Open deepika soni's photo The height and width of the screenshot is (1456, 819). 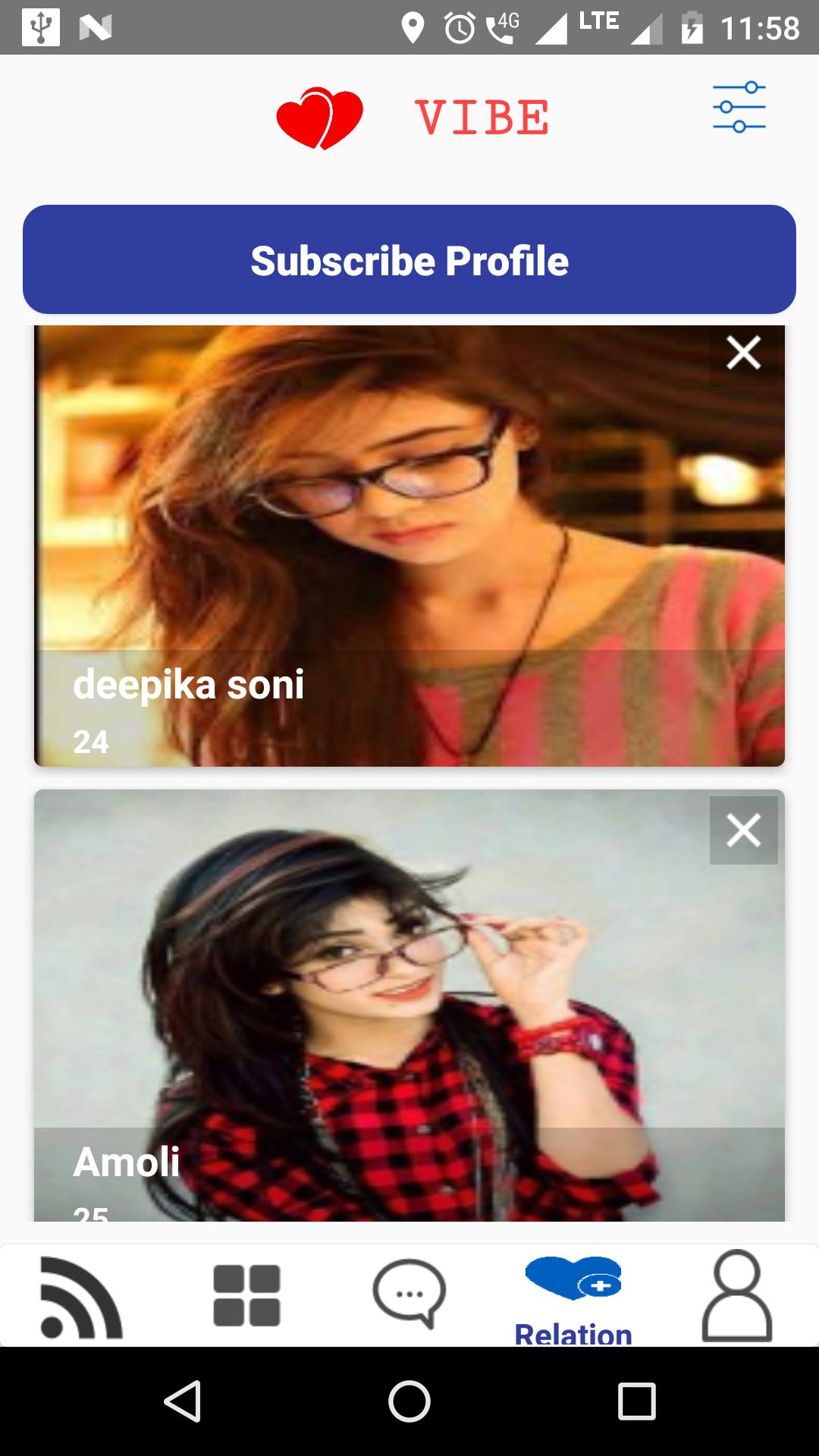(409, 531)
